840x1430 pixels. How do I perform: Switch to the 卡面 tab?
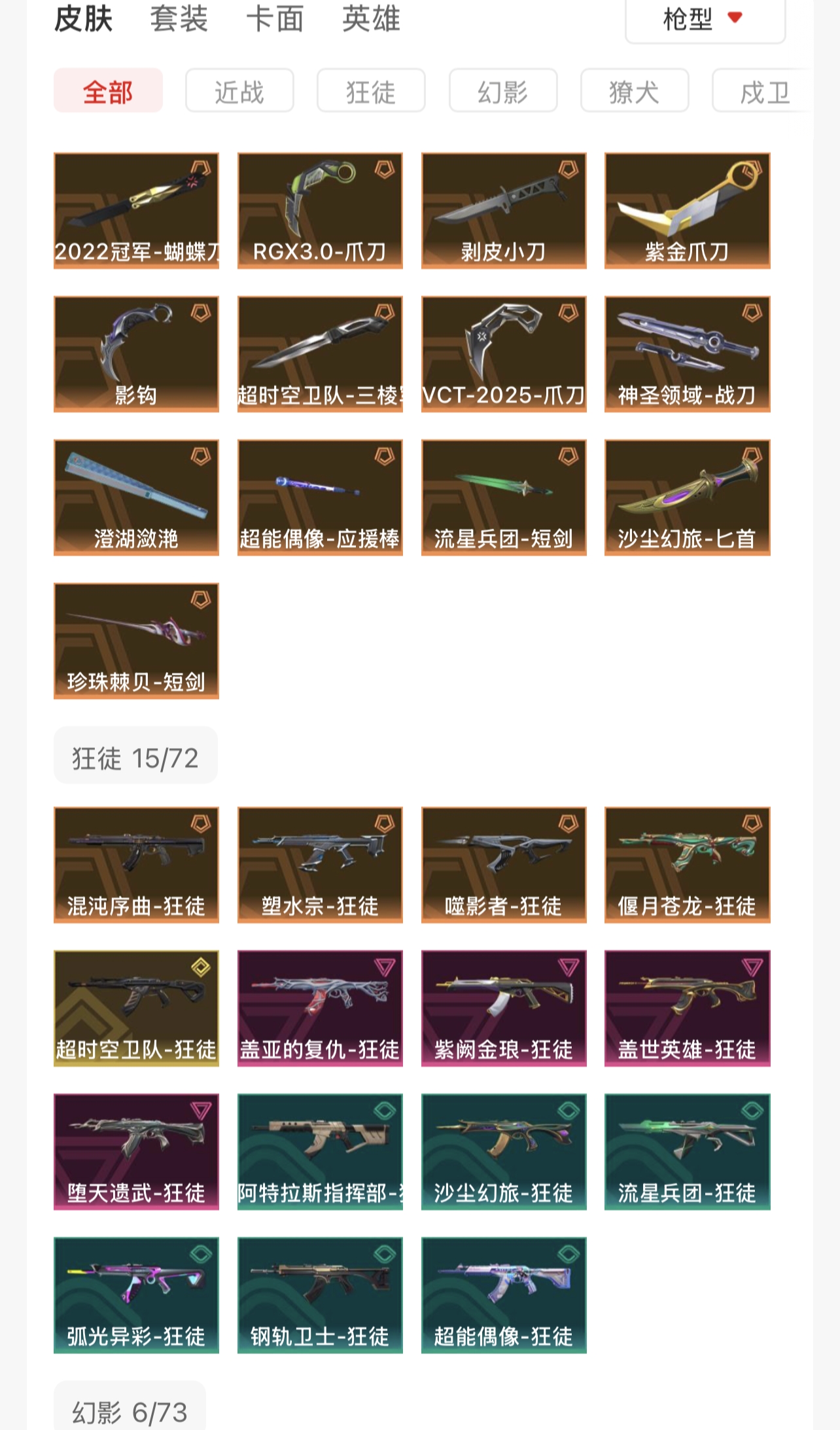pos(275,18)
